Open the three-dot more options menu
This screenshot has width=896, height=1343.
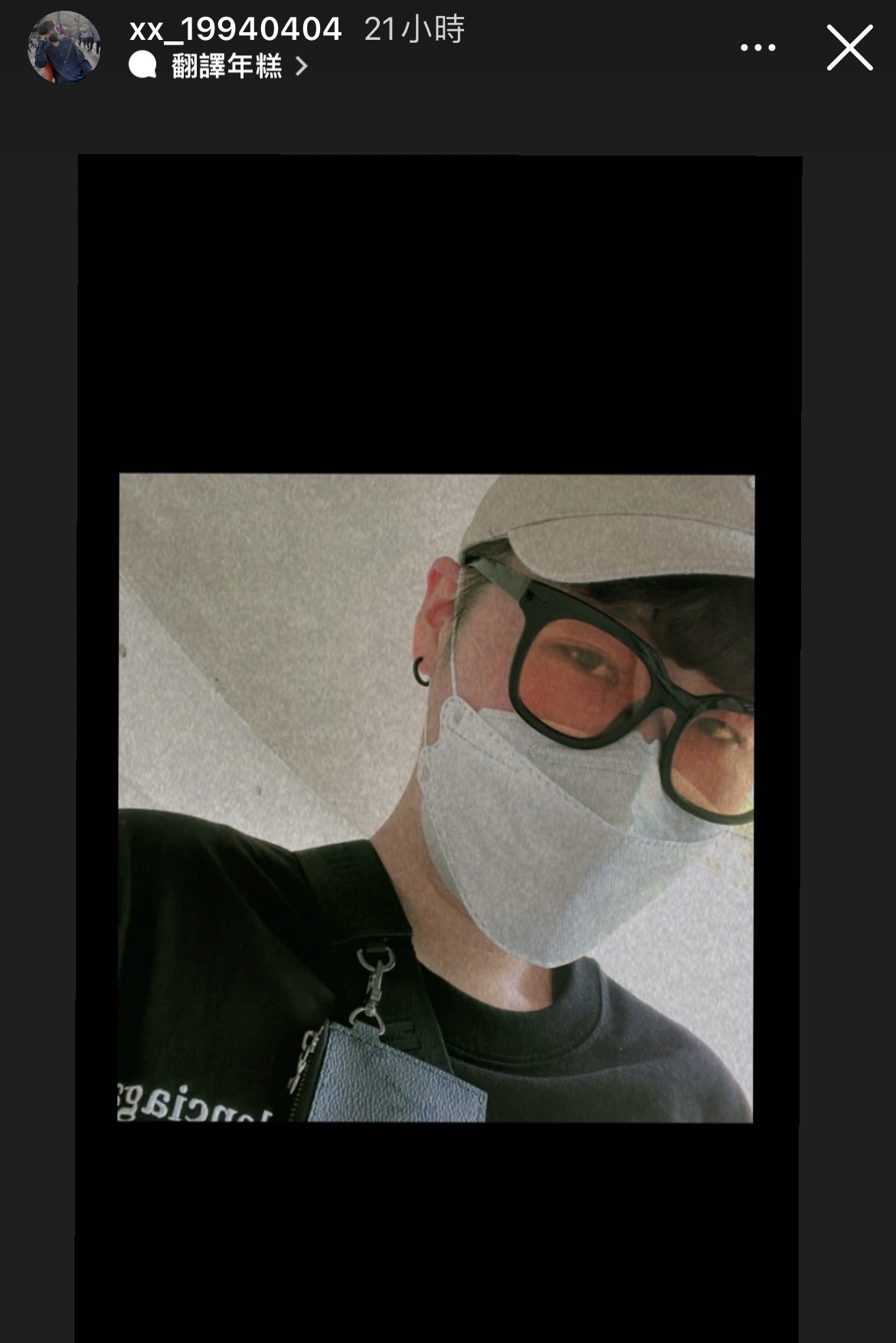(x=758, y=47)
